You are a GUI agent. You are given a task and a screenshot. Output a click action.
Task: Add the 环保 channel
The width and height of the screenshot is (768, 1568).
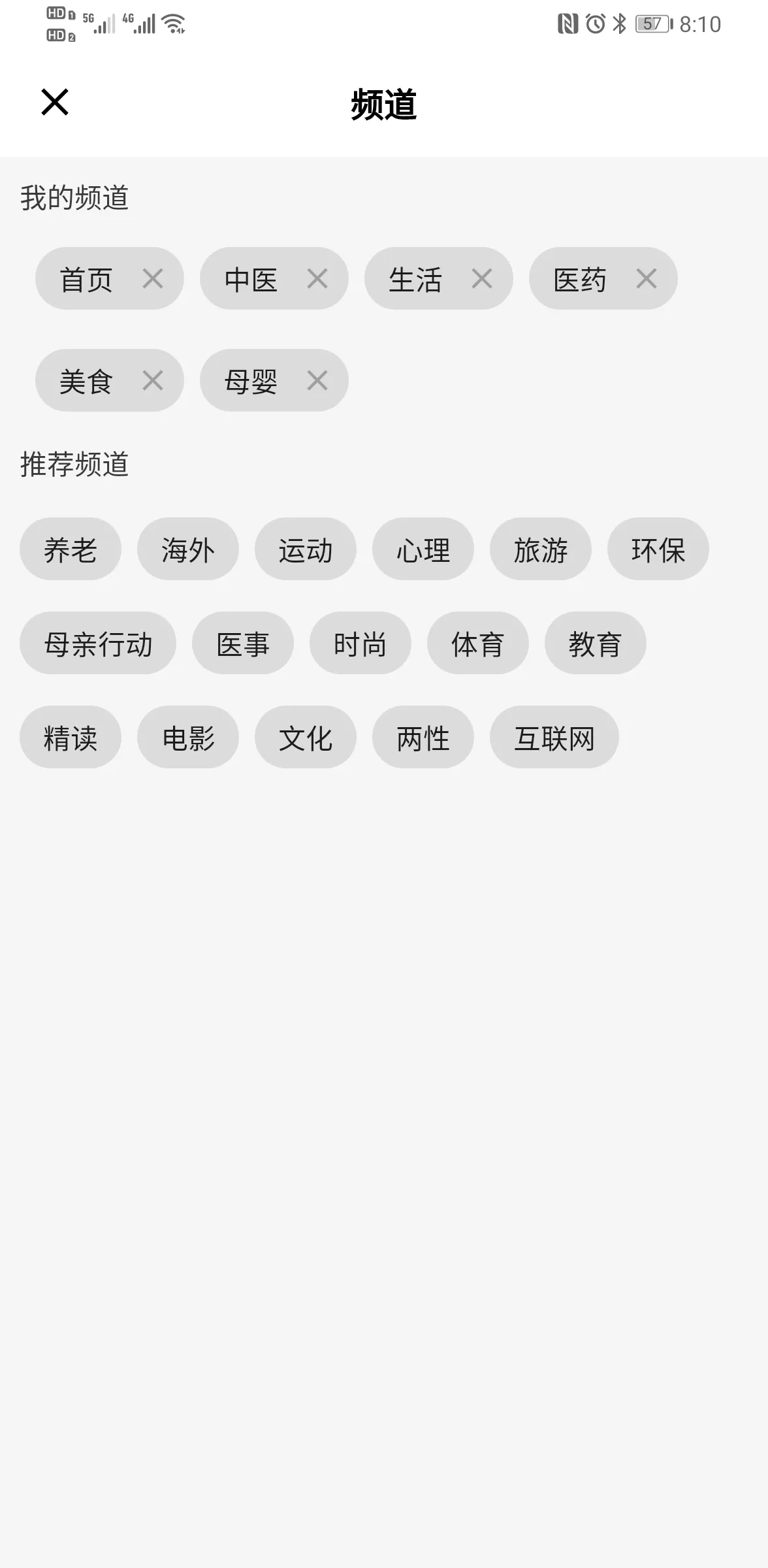click(658, 549)
